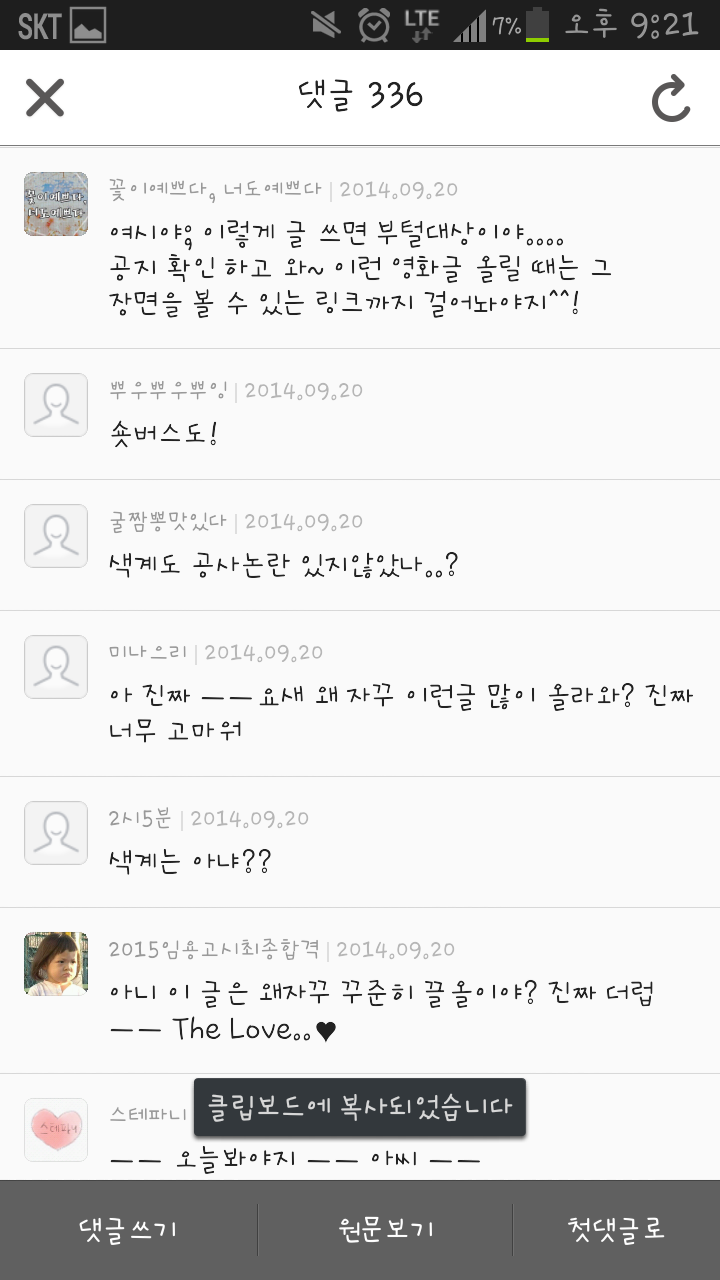The width and height of the screenshot is (720, 1280).
Task: Close the comments screen with X
Action: click(x=45, y=97)
